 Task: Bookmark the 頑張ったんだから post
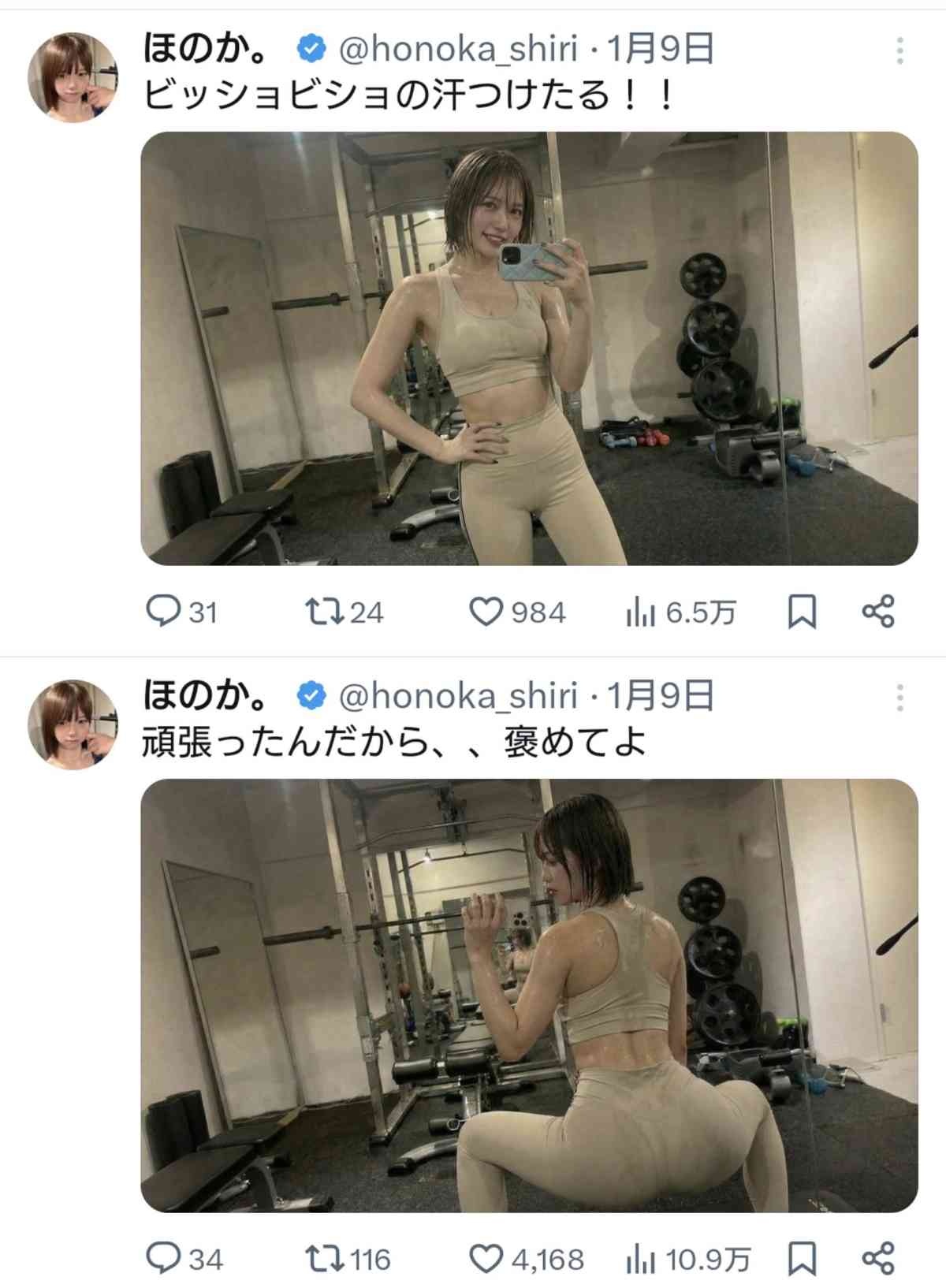(x=802, y=1259)
